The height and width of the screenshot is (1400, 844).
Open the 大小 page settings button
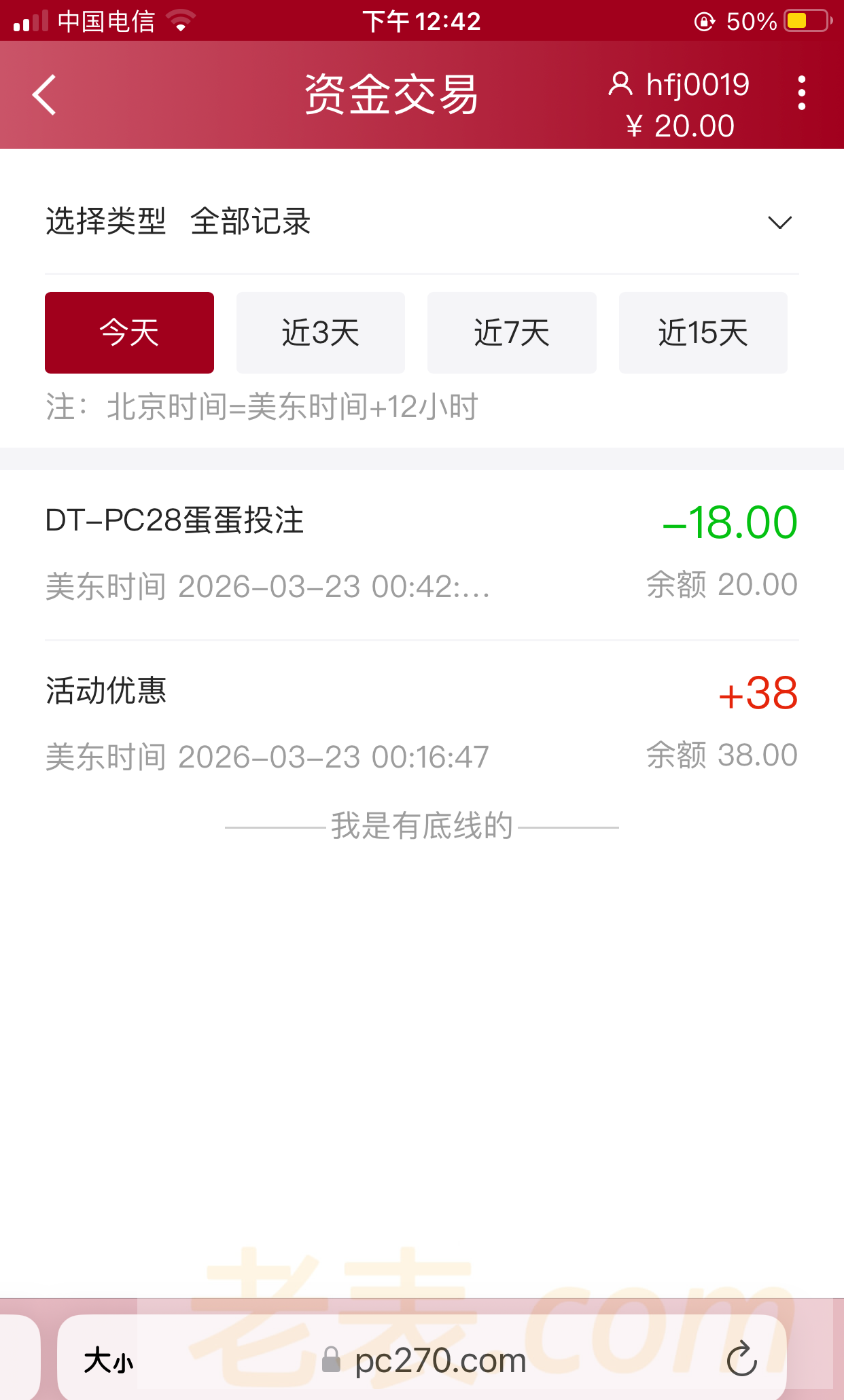(109, 1361)
